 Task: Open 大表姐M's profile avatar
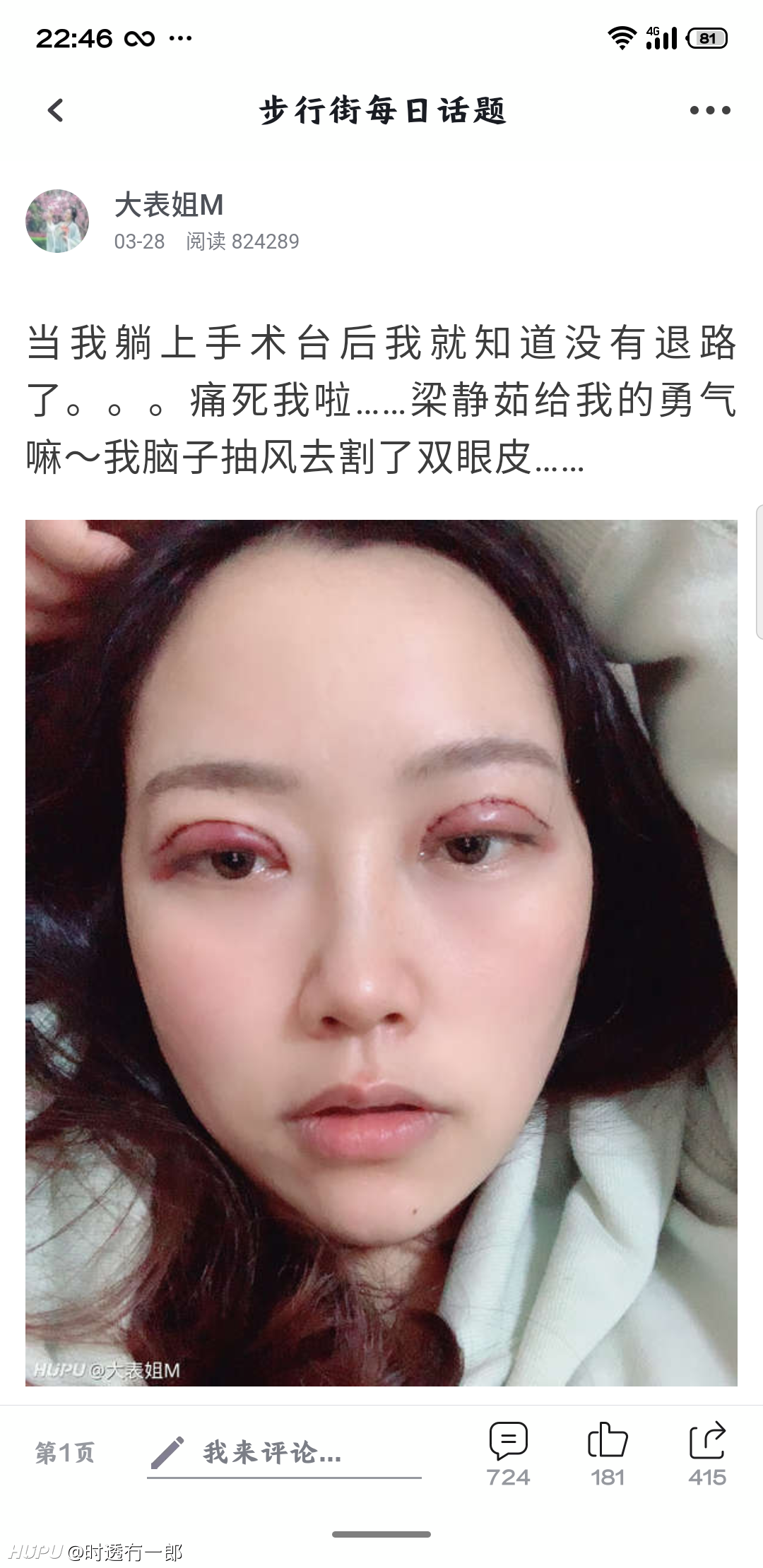coord(57,221)
